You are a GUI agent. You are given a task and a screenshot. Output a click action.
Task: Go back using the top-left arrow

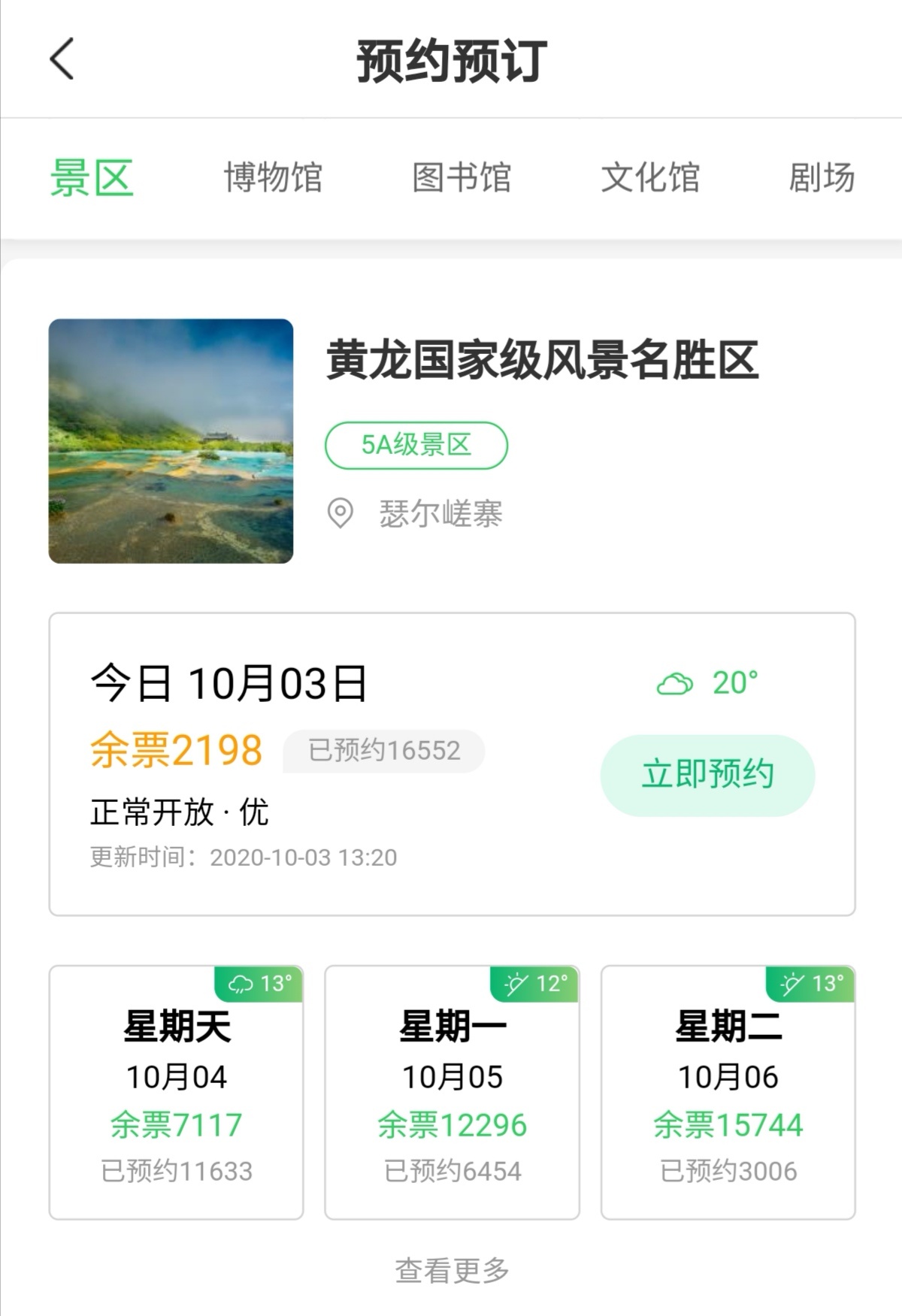(x=62, y=59)
